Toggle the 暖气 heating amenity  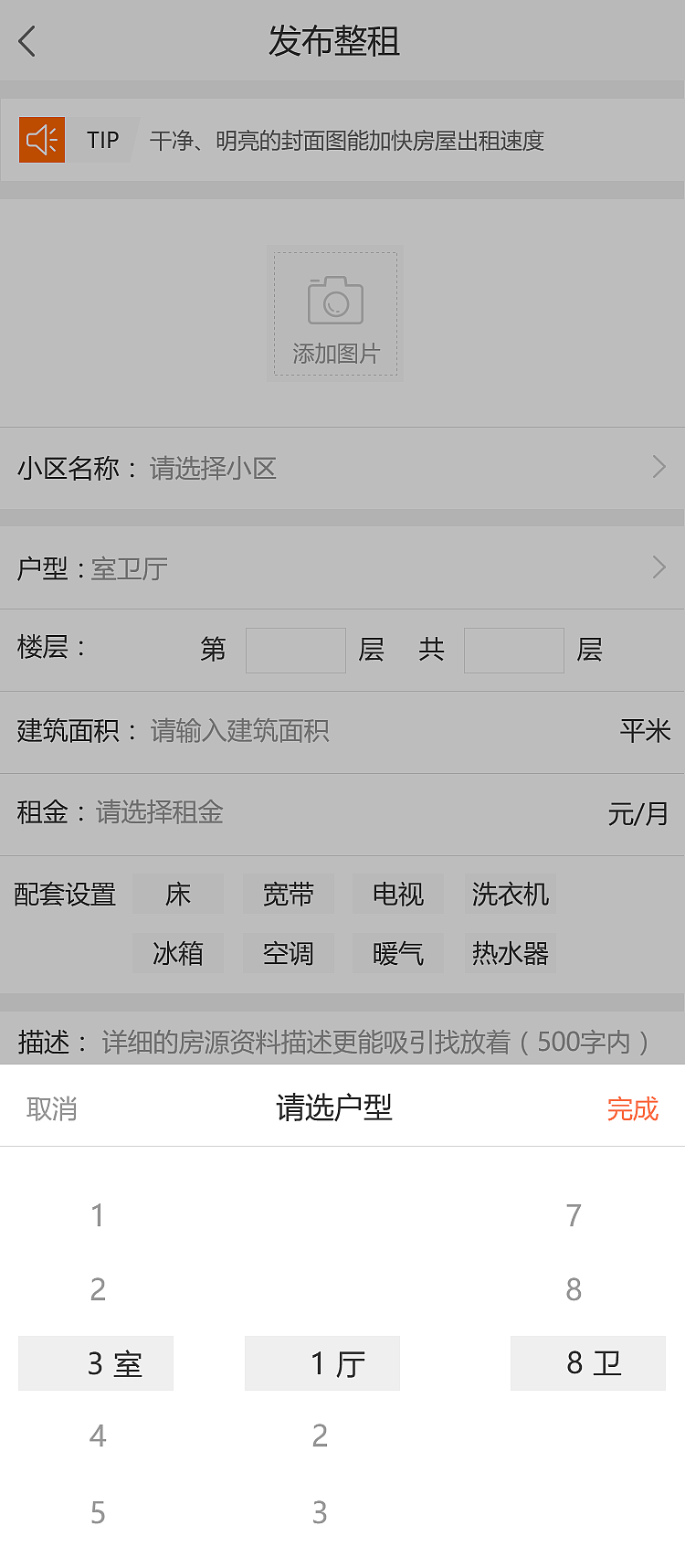(x=397, y=953)
